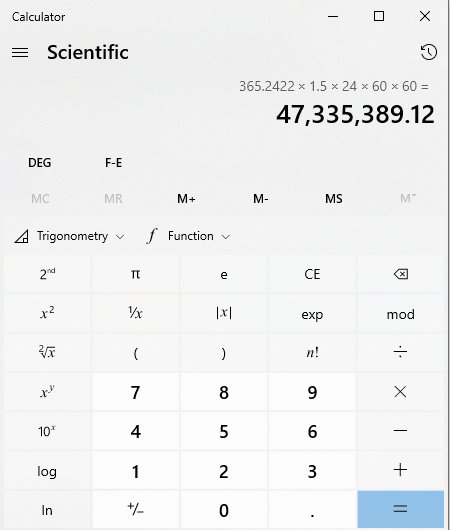The width and height of the screenshot is (450, 530).
Task: Maximize the Calculator window
Action: click(x=379, y=16)
